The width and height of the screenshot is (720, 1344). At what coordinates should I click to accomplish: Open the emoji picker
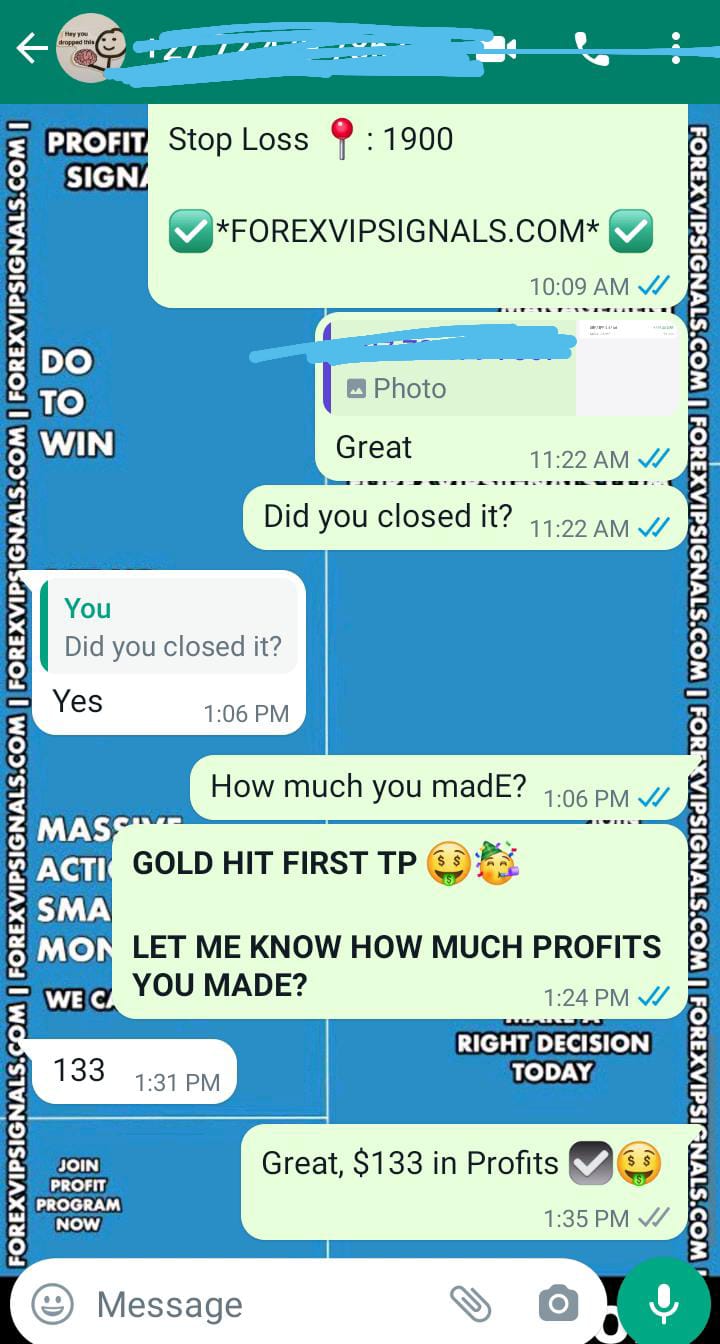tap(52, 1304)
